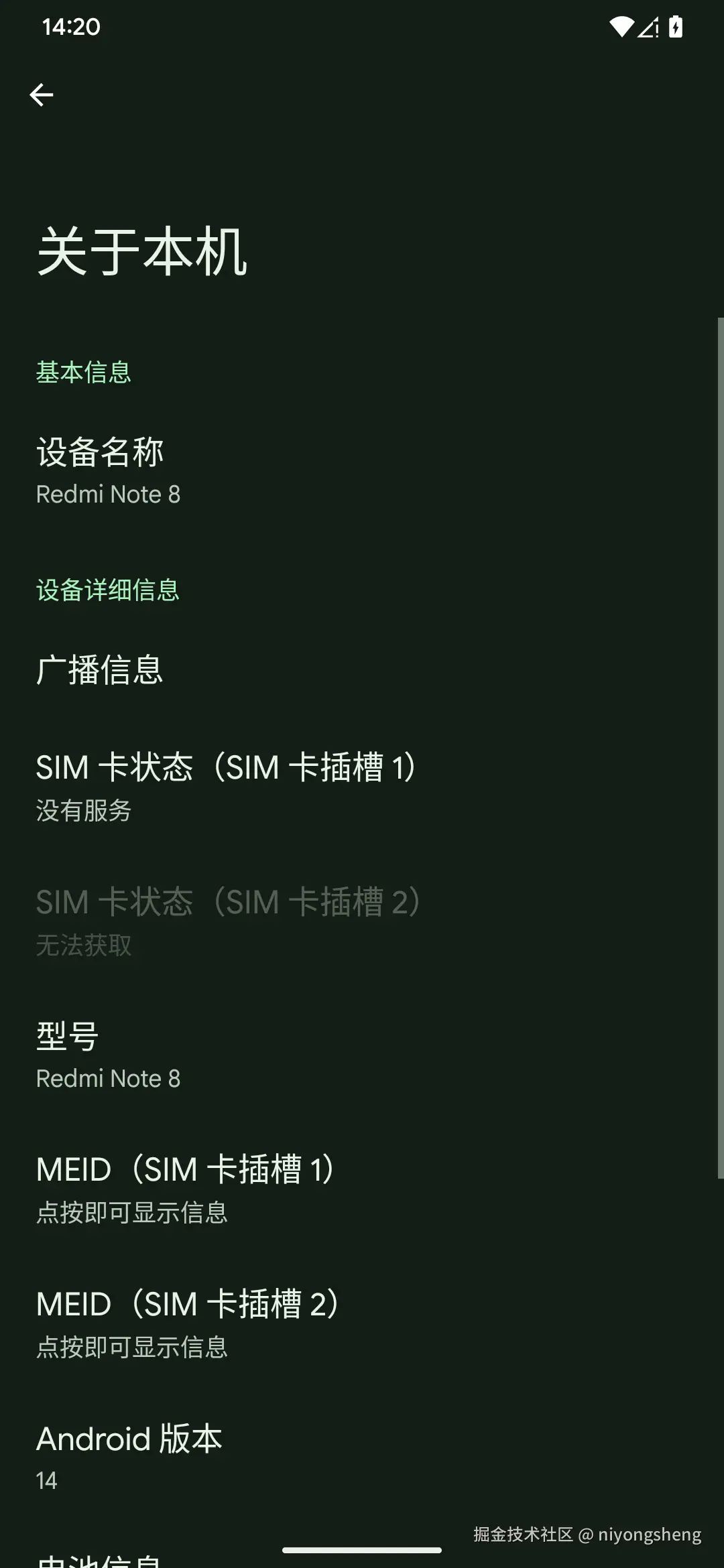Viewport: 724px width, 1568px height.
Task: Open 广播信息 details
Action: coord(99,670)
